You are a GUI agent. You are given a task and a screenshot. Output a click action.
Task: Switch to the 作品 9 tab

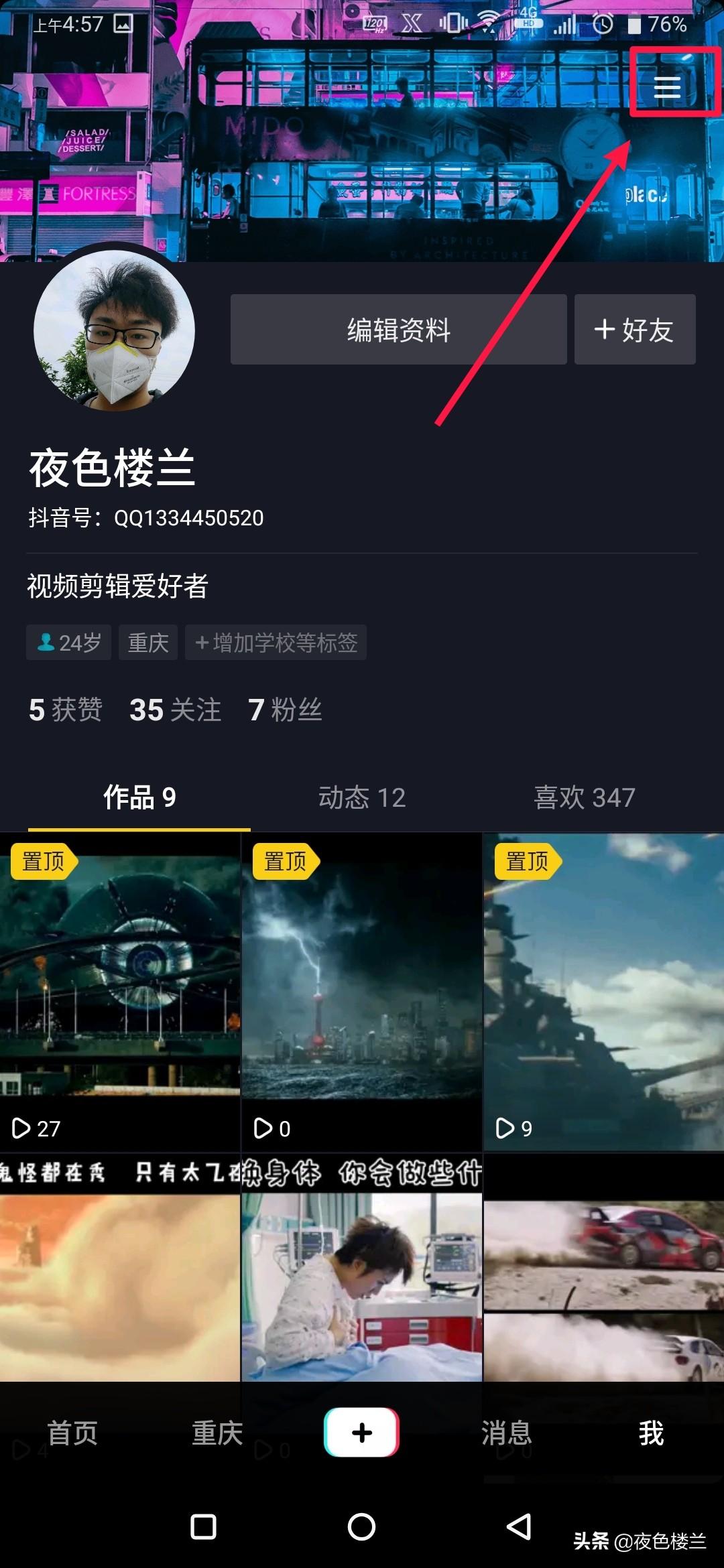click(x=139, y=797)
